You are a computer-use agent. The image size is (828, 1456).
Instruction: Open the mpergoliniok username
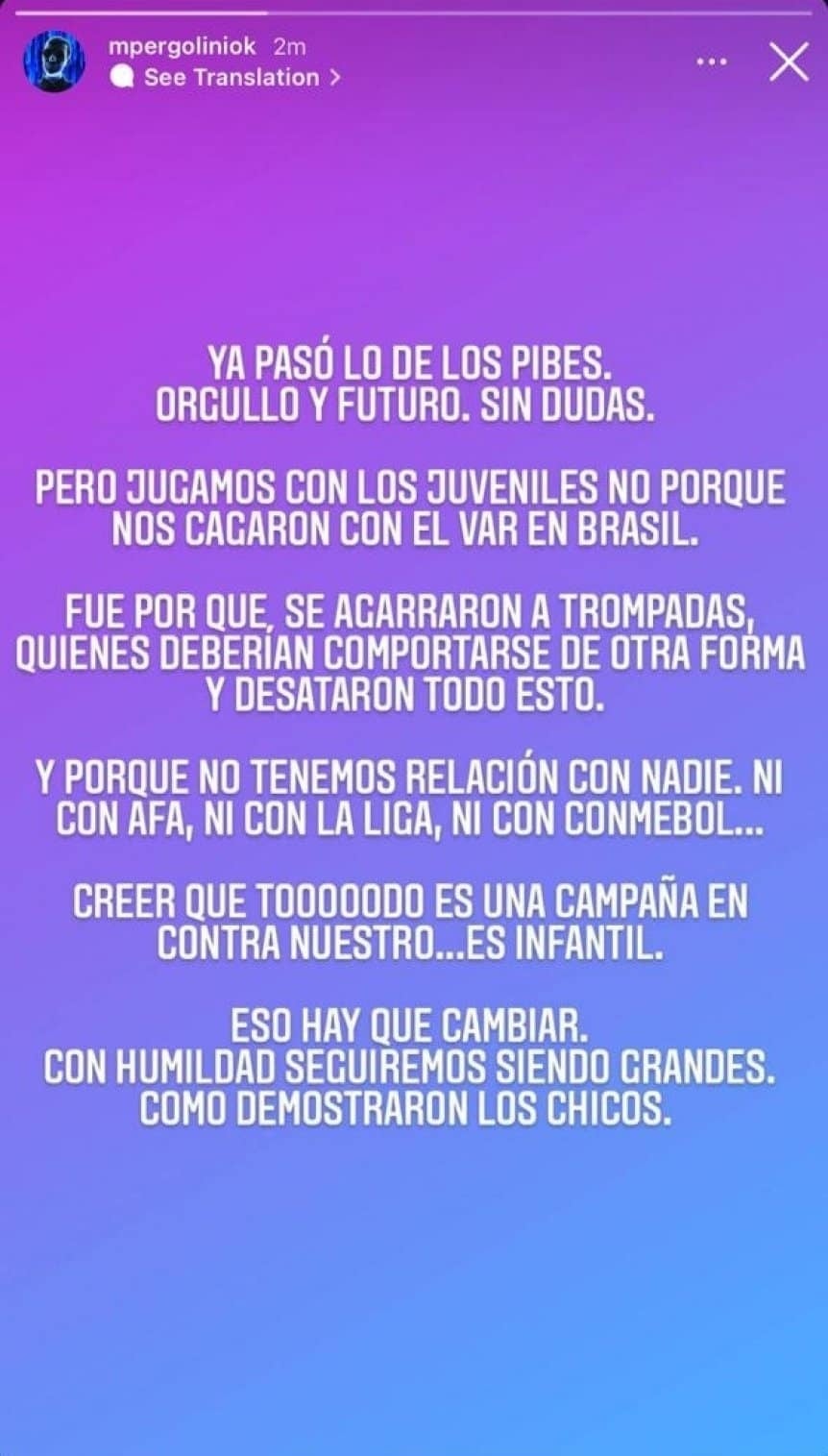click(x=184, y=46)
